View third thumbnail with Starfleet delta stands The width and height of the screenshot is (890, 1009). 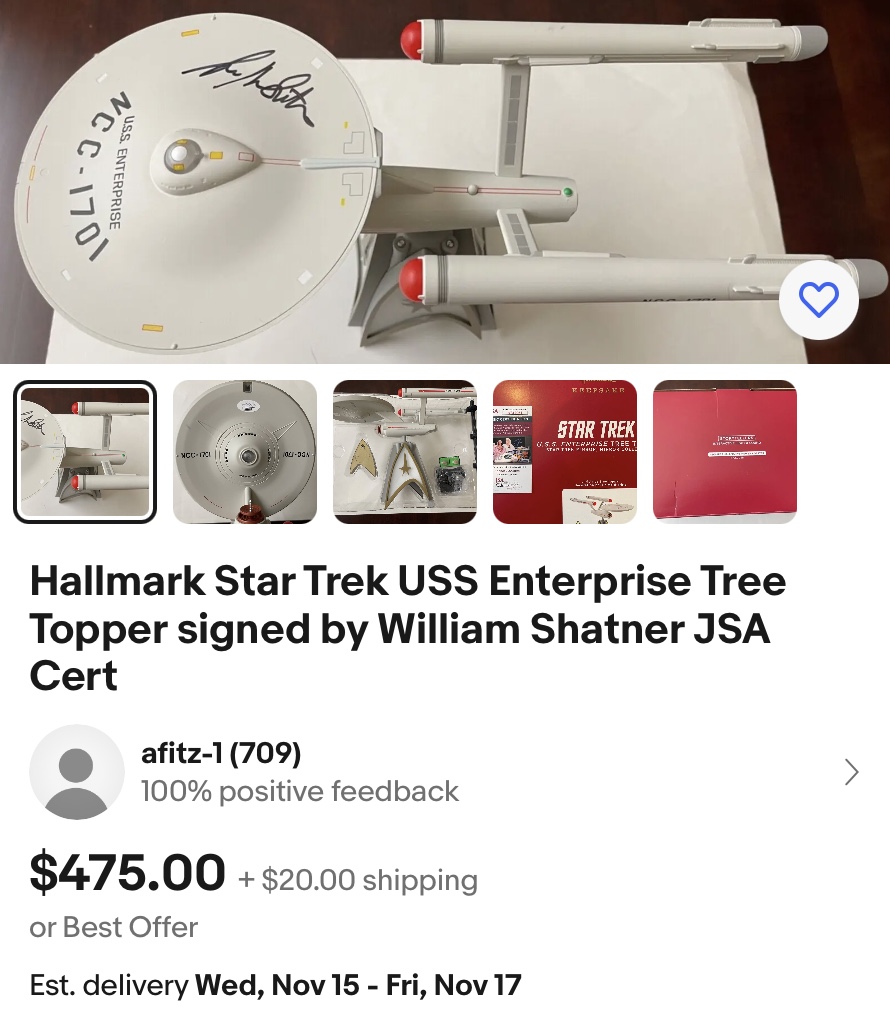click(405, 452)
